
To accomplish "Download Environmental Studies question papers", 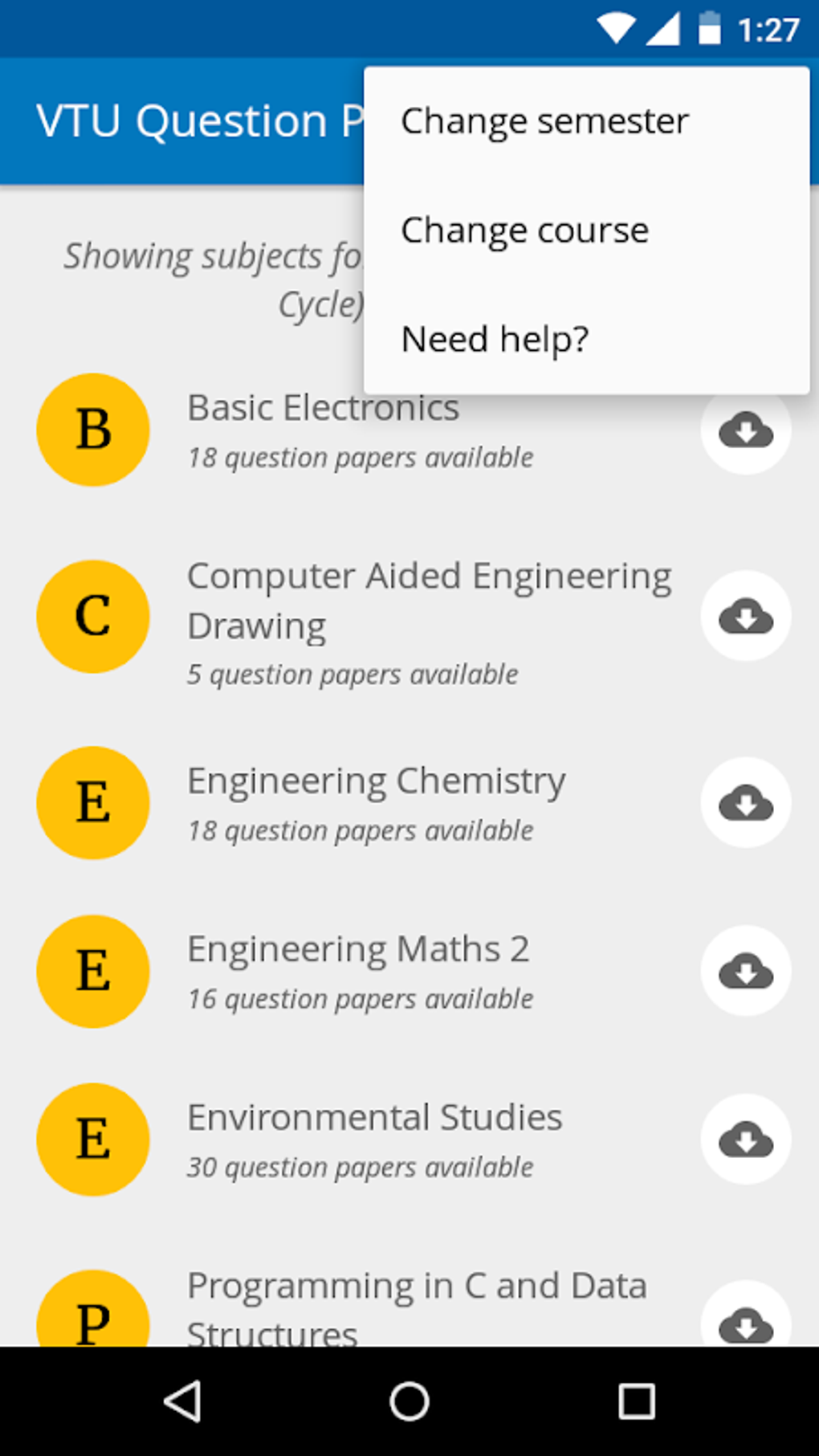I will click(745, 1140).
